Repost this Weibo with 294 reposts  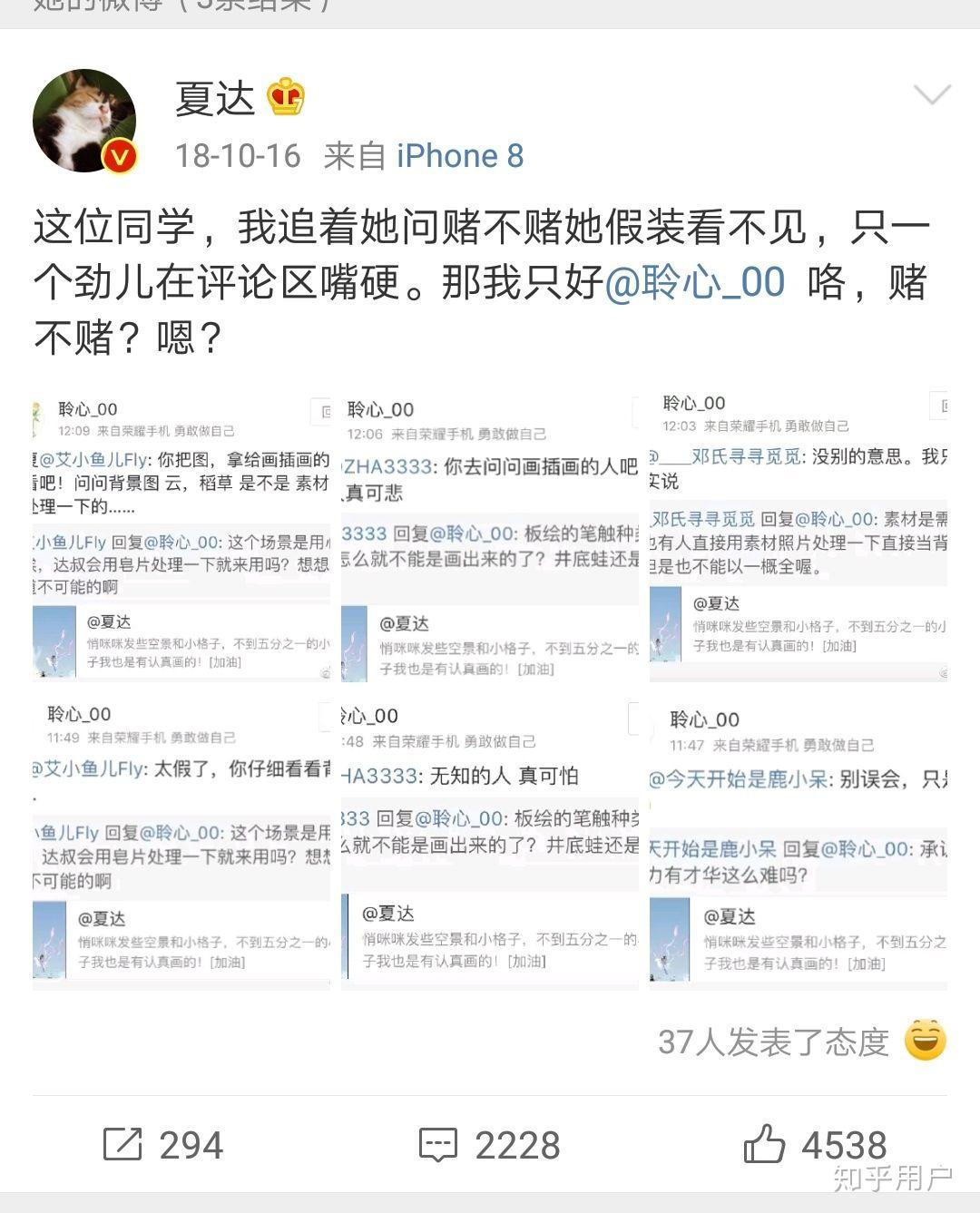(x=163, y=1145)
